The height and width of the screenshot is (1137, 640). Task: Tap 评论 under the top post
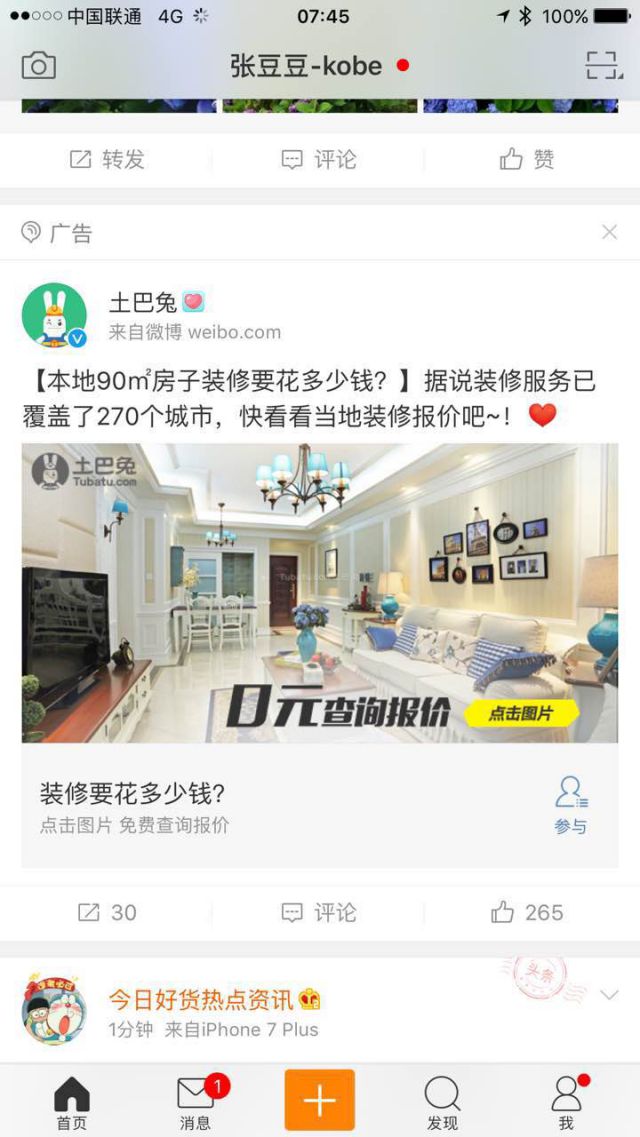point(319,159)
